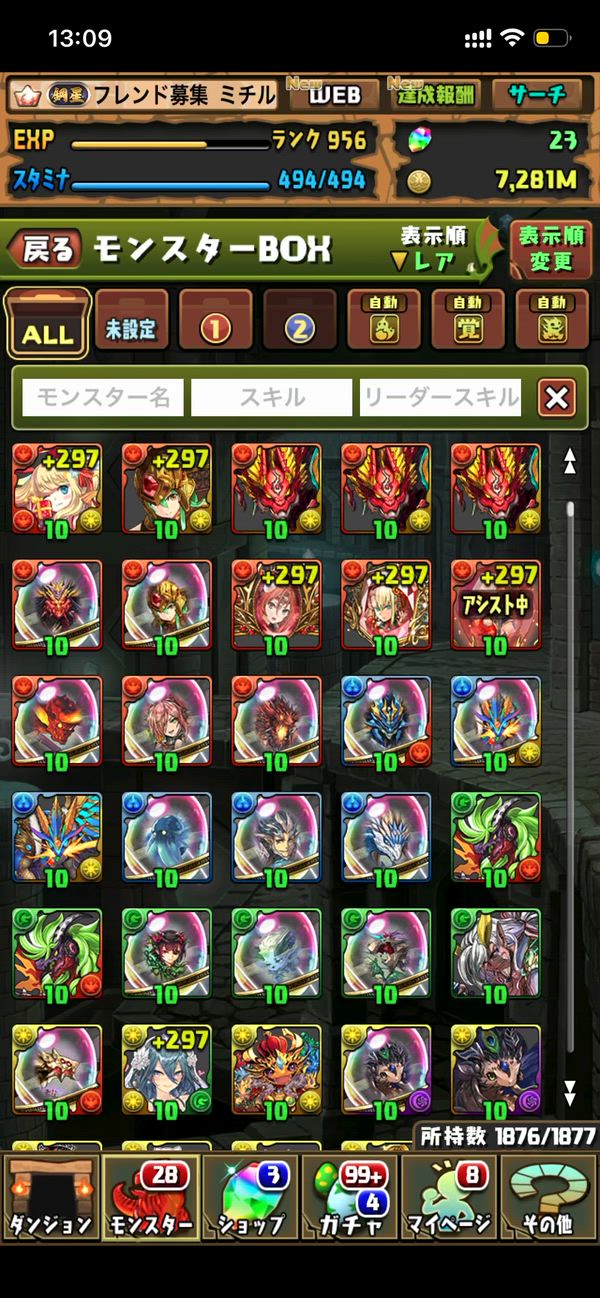Focus the モンスター名 search field
The image size is (600, 1298).
pos(103,398)
